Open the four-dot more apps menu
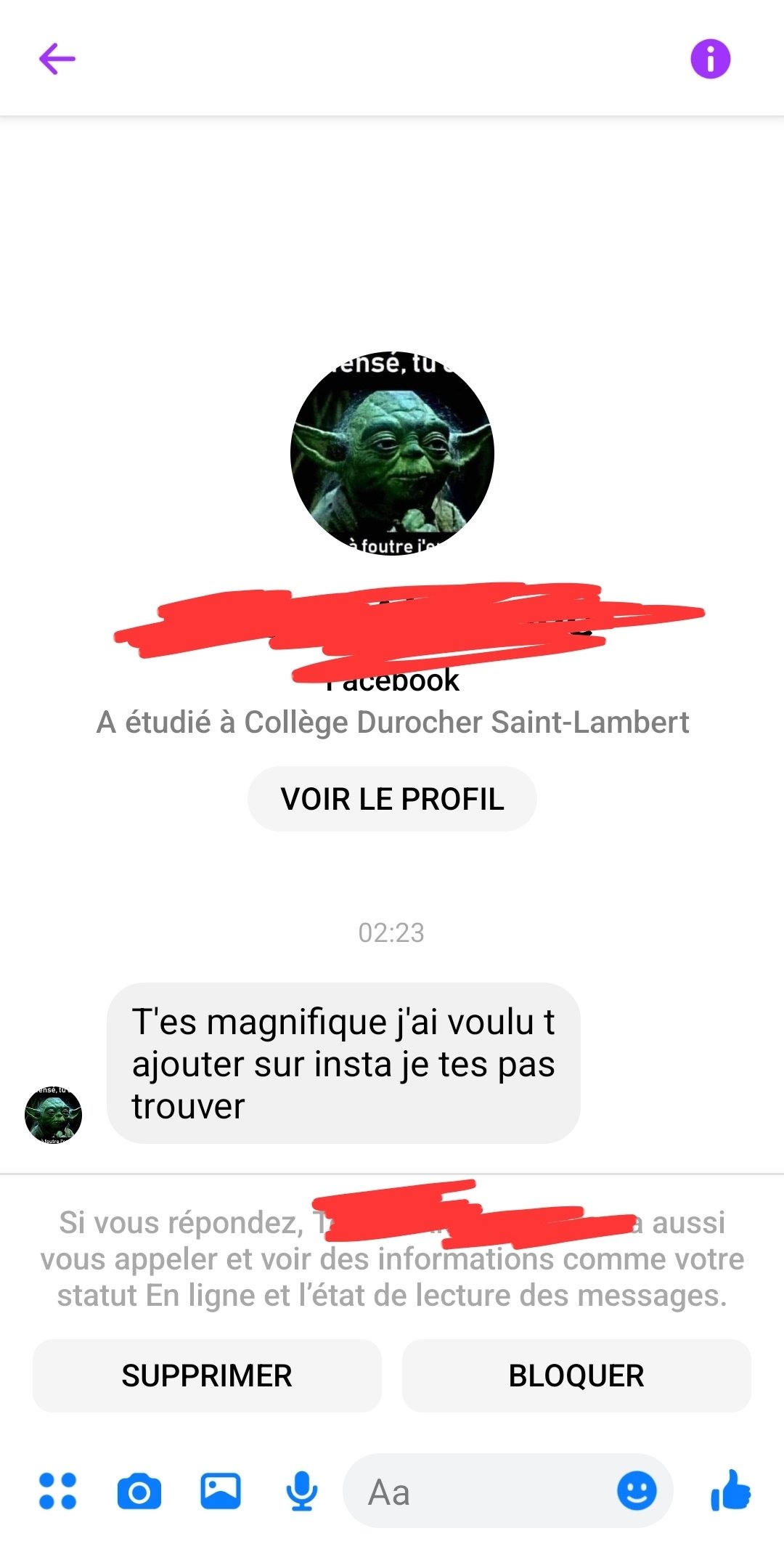This screenshot has width=784, height=1544. pyautogui.click(x=57, y=1491)
